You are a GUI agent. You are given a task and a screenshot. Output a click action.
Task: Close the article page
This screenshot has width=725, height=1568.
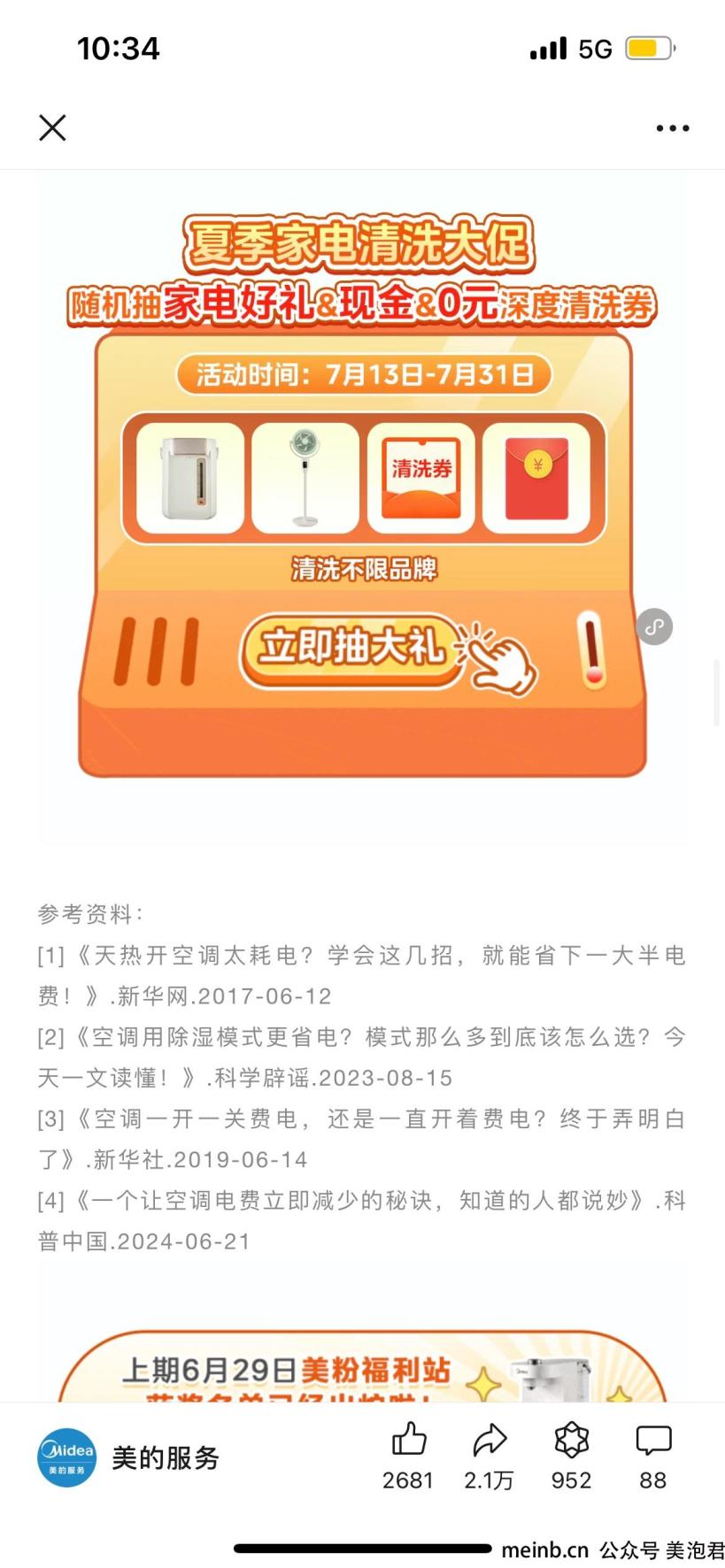click(x=52, y=128)
